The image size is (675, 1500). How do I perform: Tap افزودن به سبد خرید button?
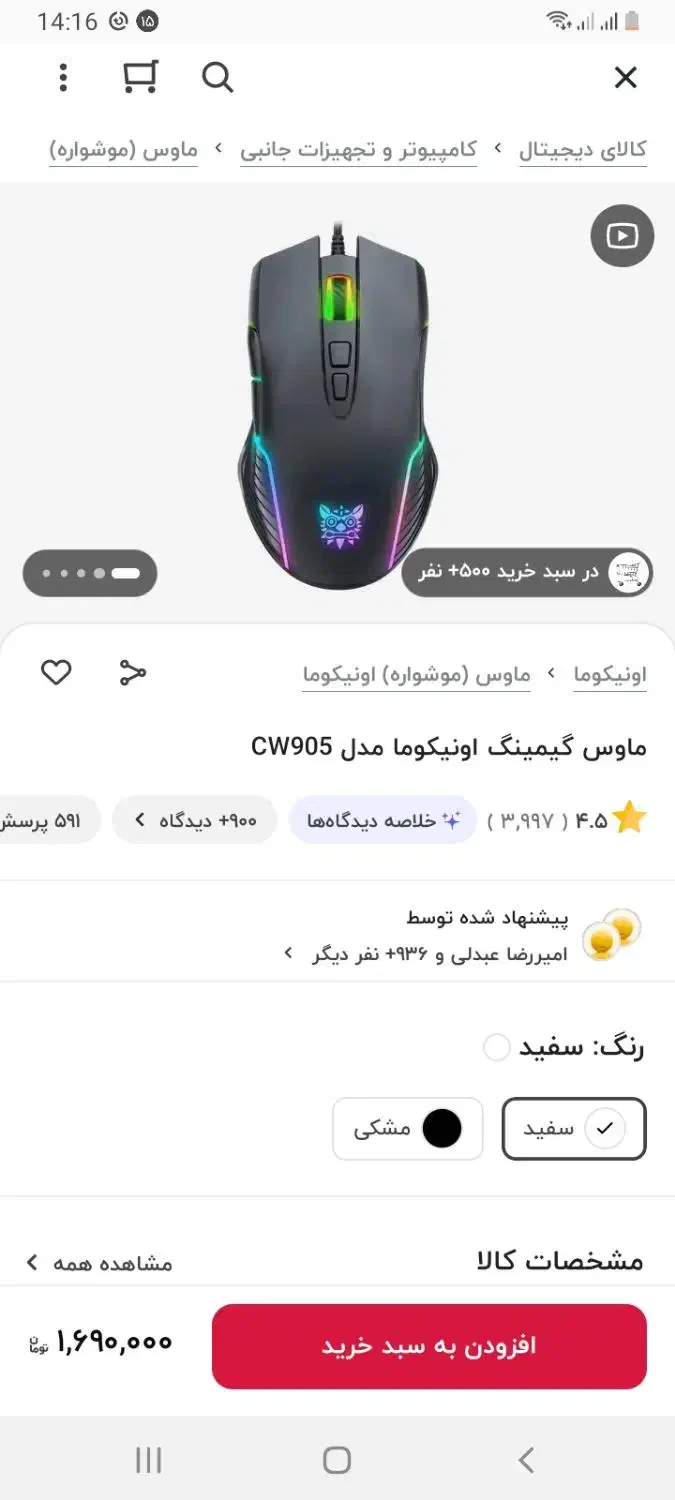(x=429, y=1346)
